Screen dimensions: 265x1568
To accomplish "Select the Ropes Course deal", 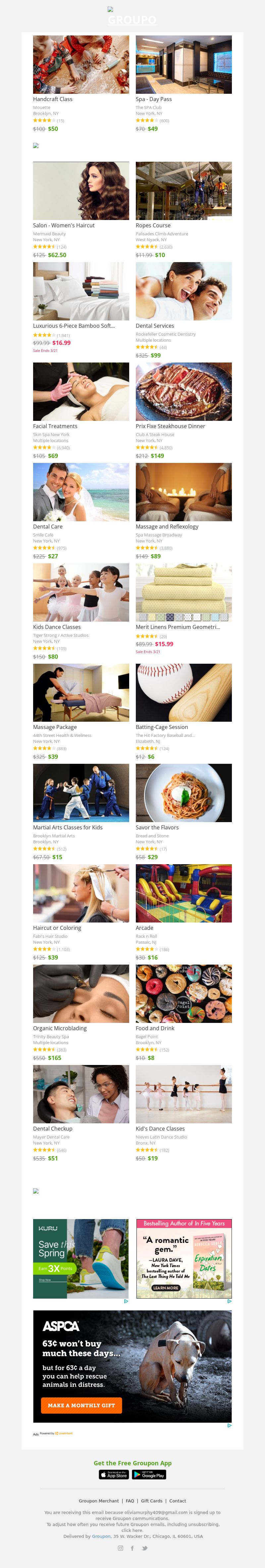I will (x=184, y=191).
